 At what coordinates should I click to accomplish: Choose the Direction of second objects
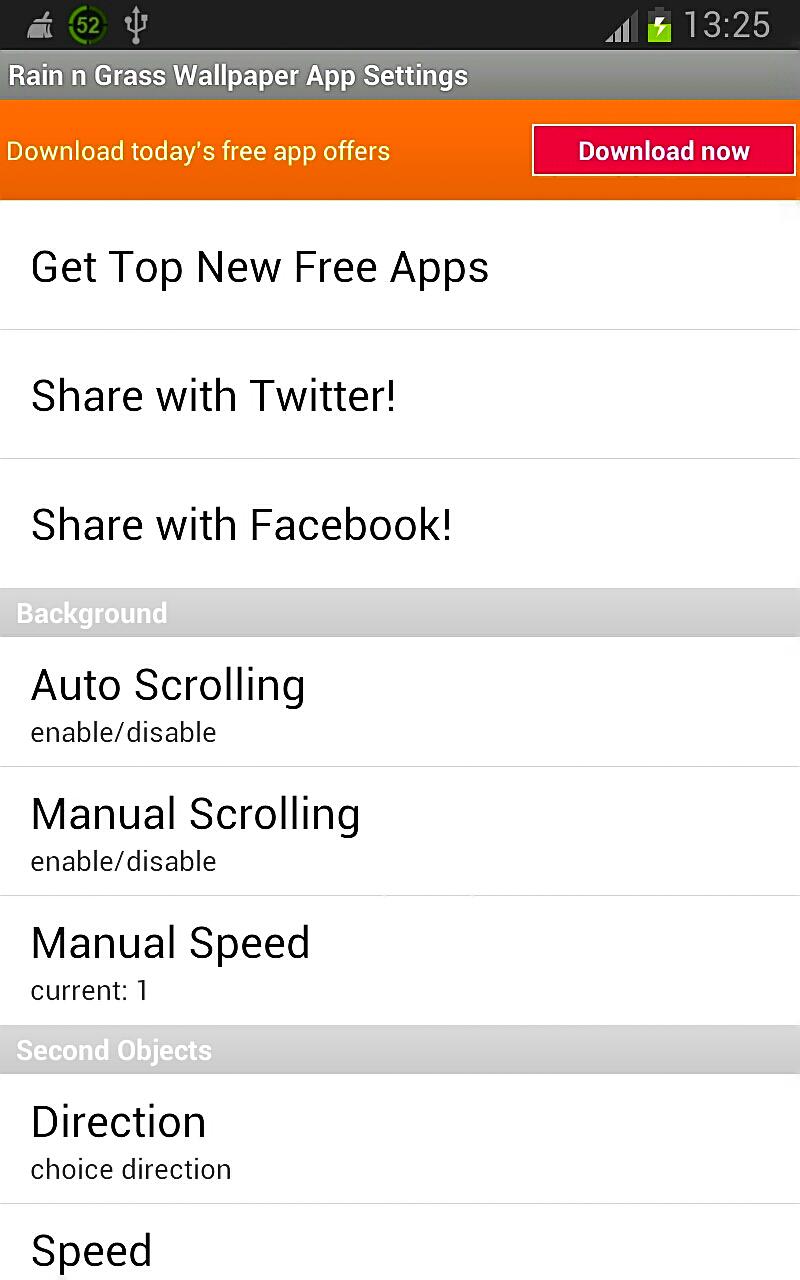(x=400, y=1140)
